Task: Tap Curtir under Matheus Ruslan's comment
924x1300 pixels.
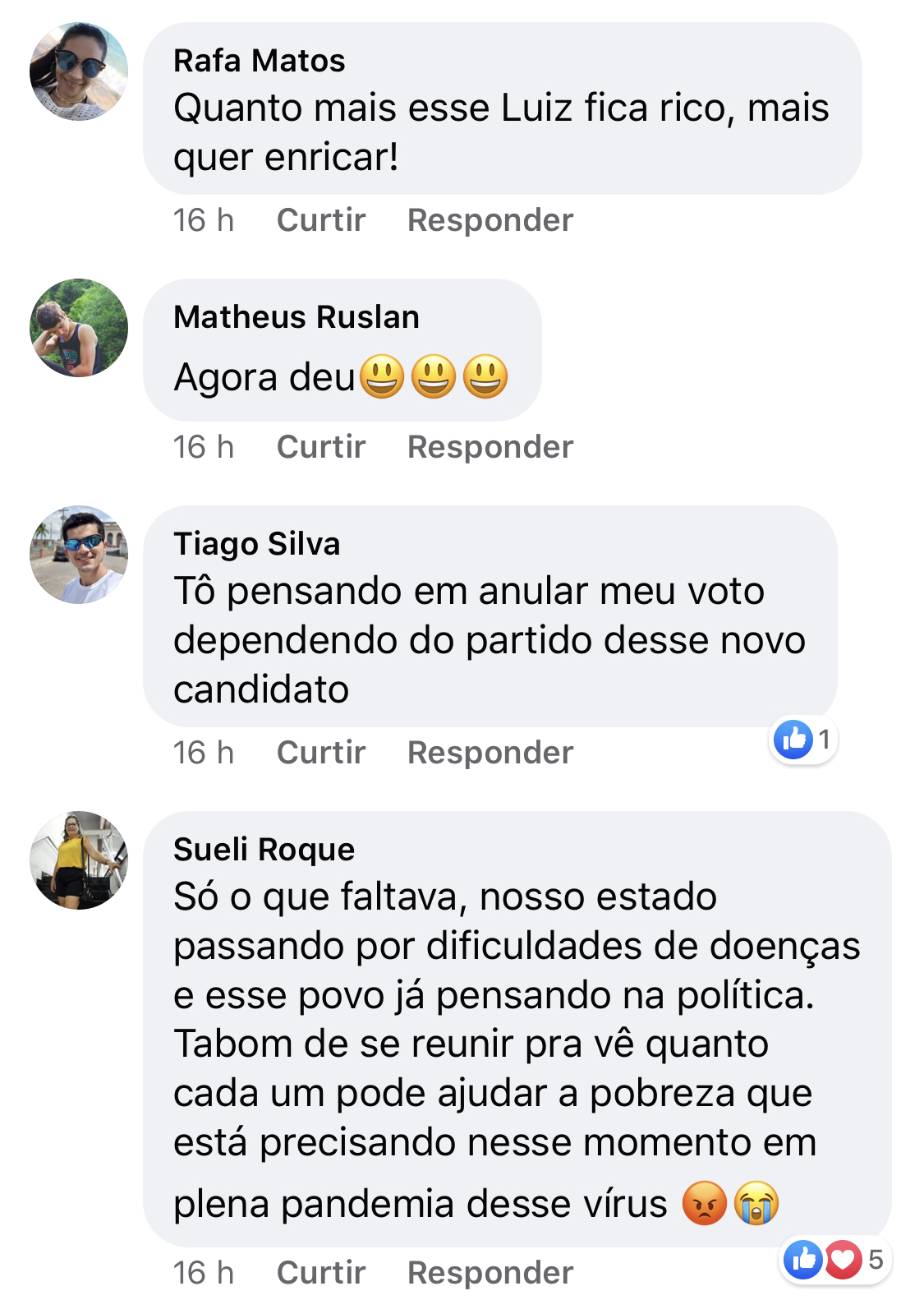Action: click(x=320, y=447)
